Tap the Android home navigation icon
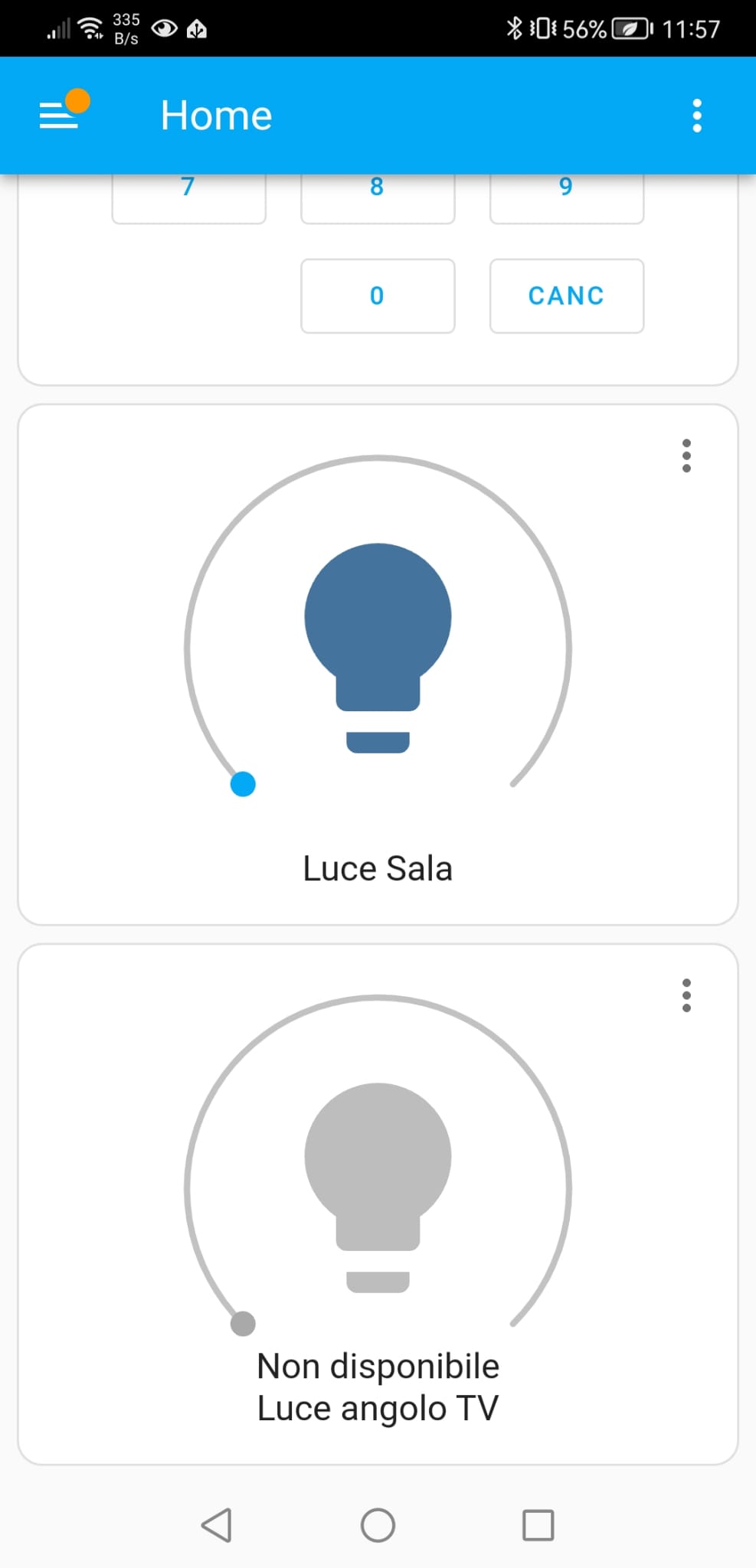 tap(377, 1525)
